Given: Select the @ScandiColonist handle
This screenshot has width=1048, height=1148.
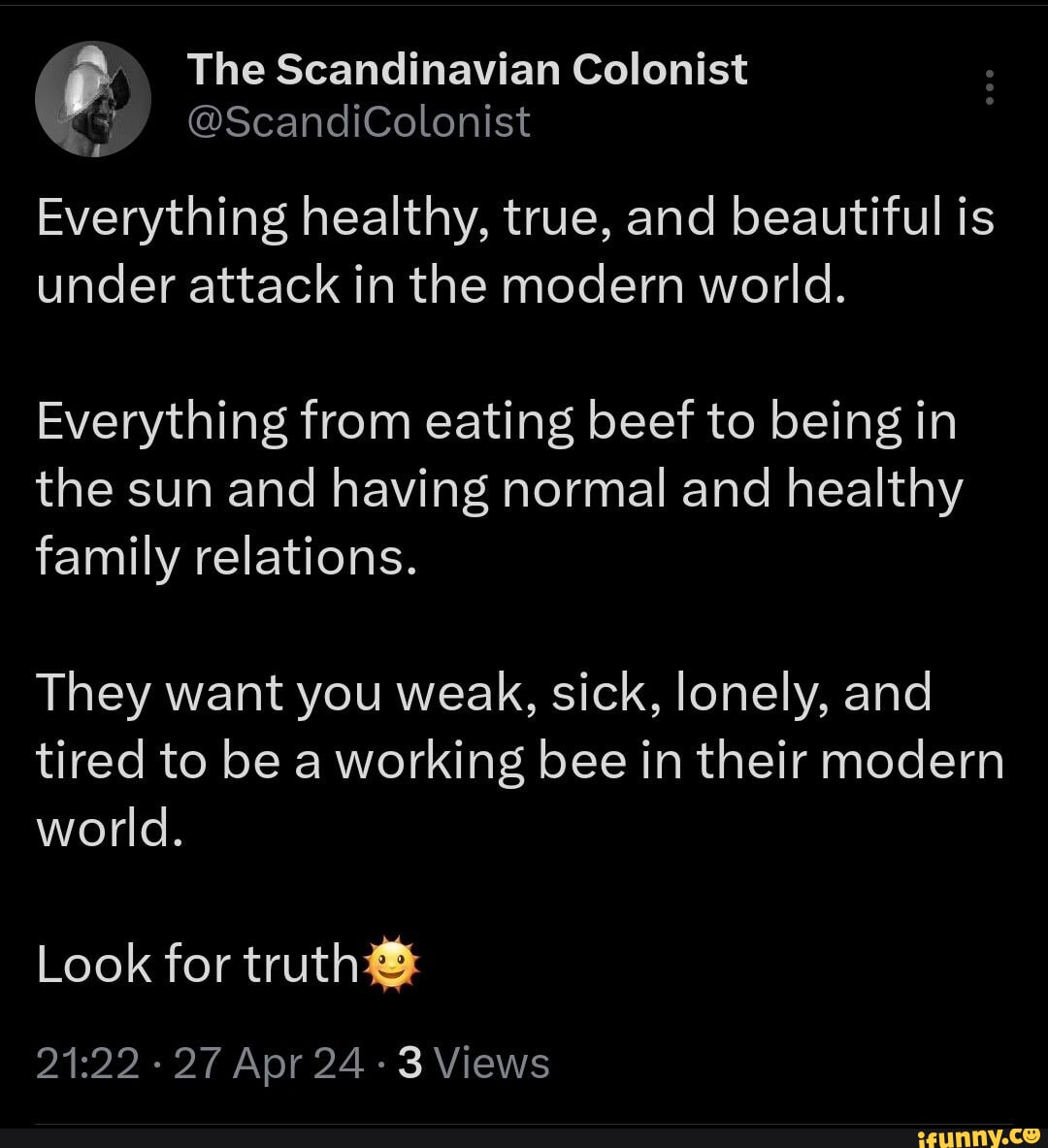Looking at the screenshot, I should pos(357,121).
